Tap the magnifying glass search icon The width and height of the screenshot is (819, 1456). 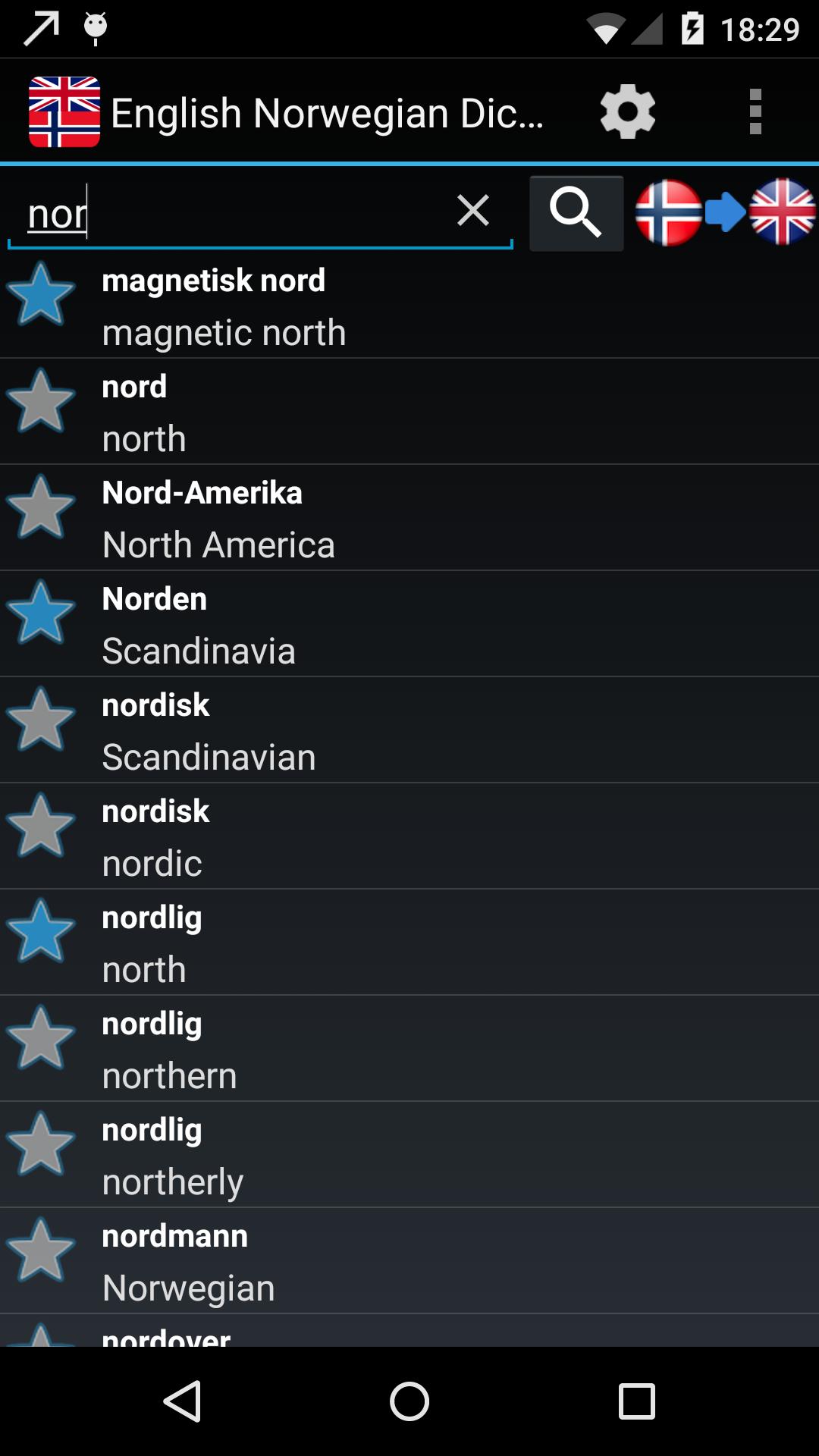(x=576, y=213)
